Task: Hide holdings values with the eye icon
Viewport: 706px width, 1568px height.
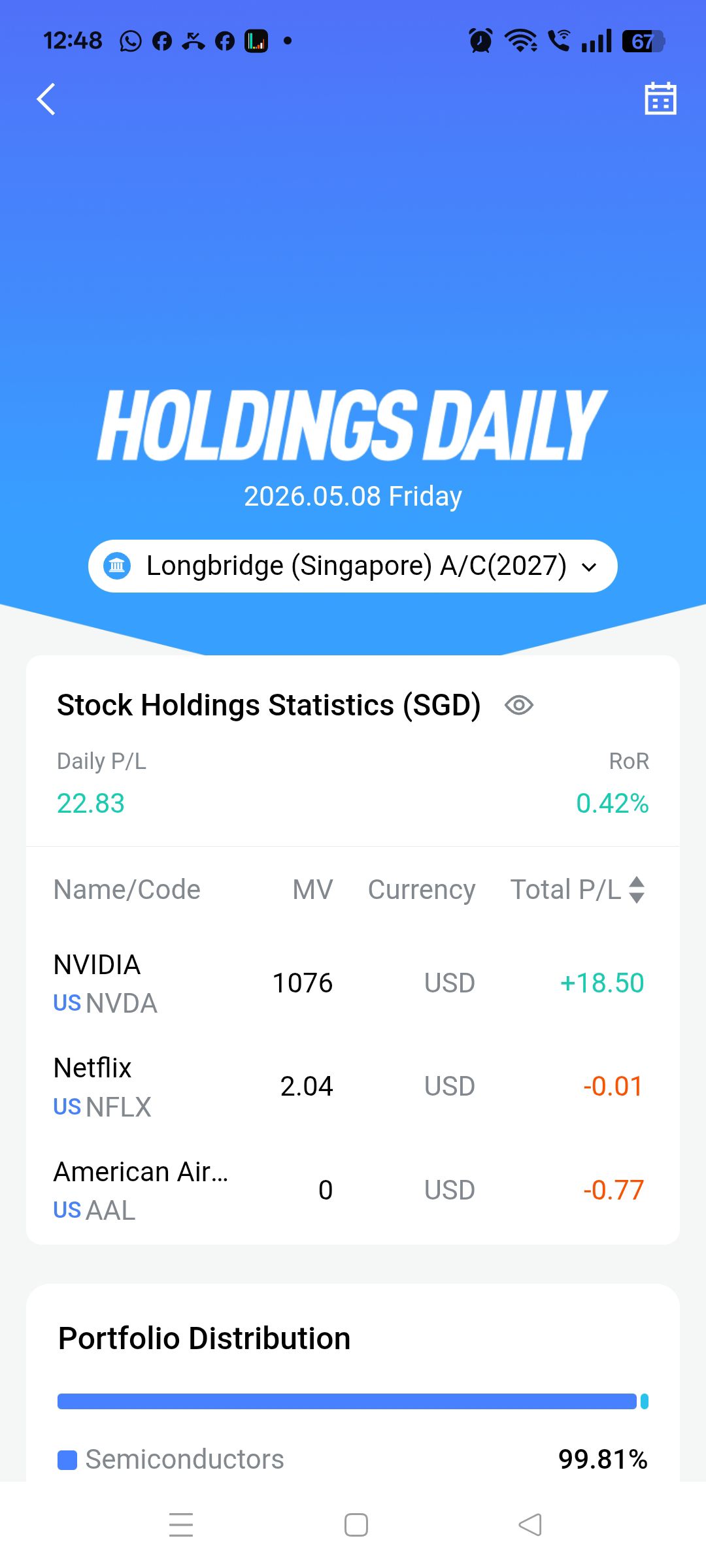Action: pos(519,706)
